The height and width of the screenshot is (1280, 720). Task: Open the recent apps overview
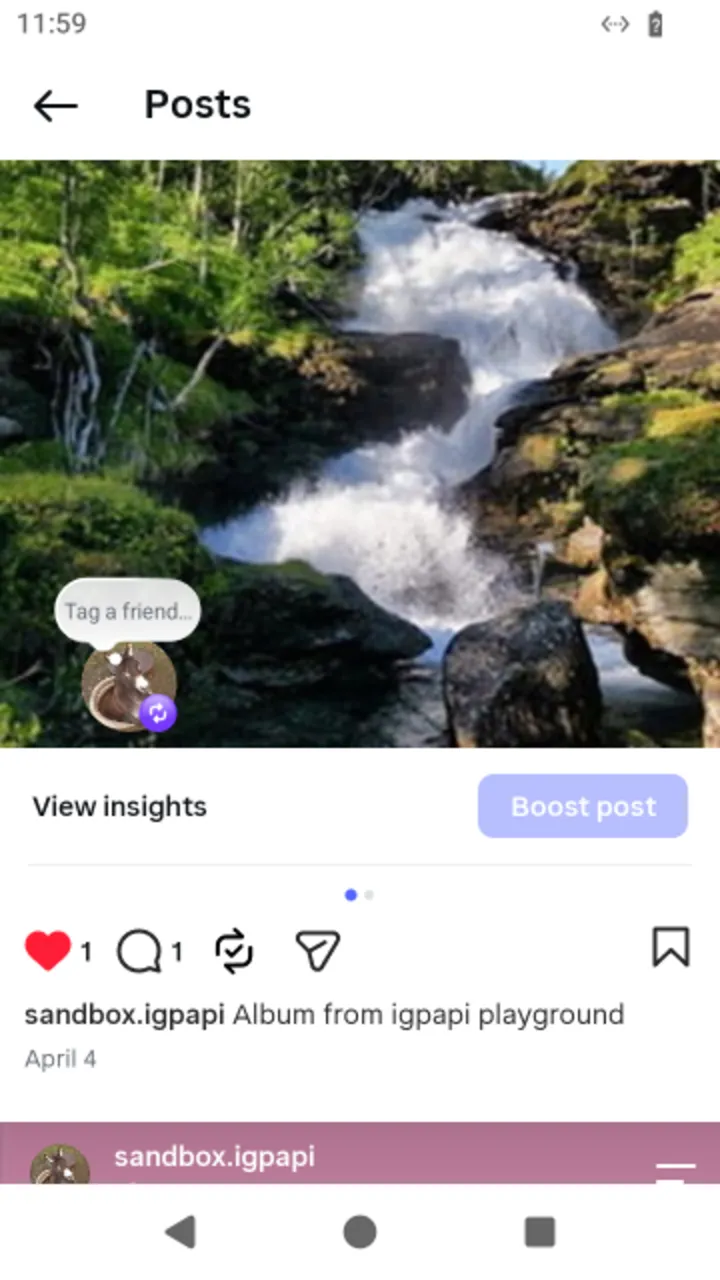pyautogui.click(x=540, y=1232)
